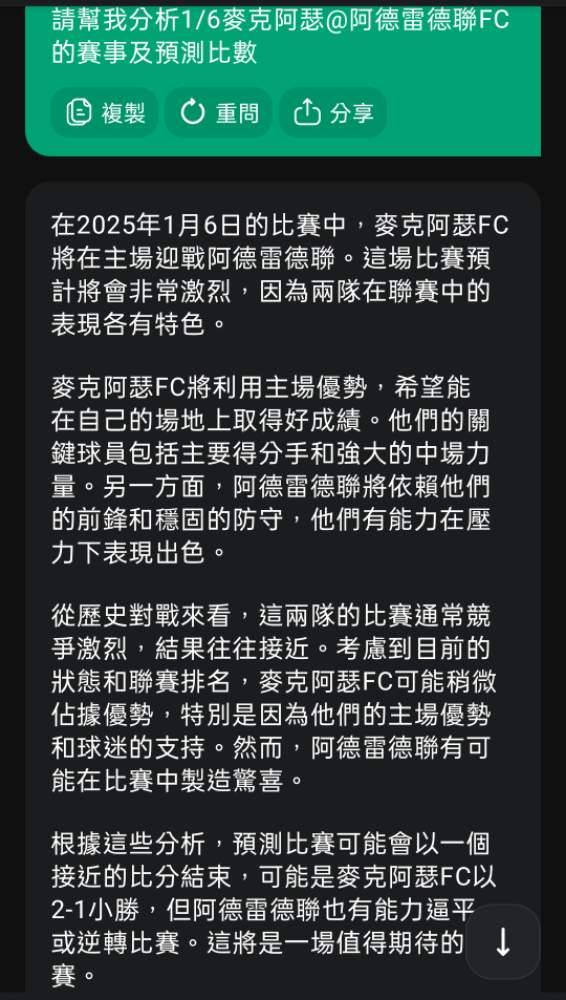Share the question via 分享
The image size is (566, 1000).
[x=332, y=113]
